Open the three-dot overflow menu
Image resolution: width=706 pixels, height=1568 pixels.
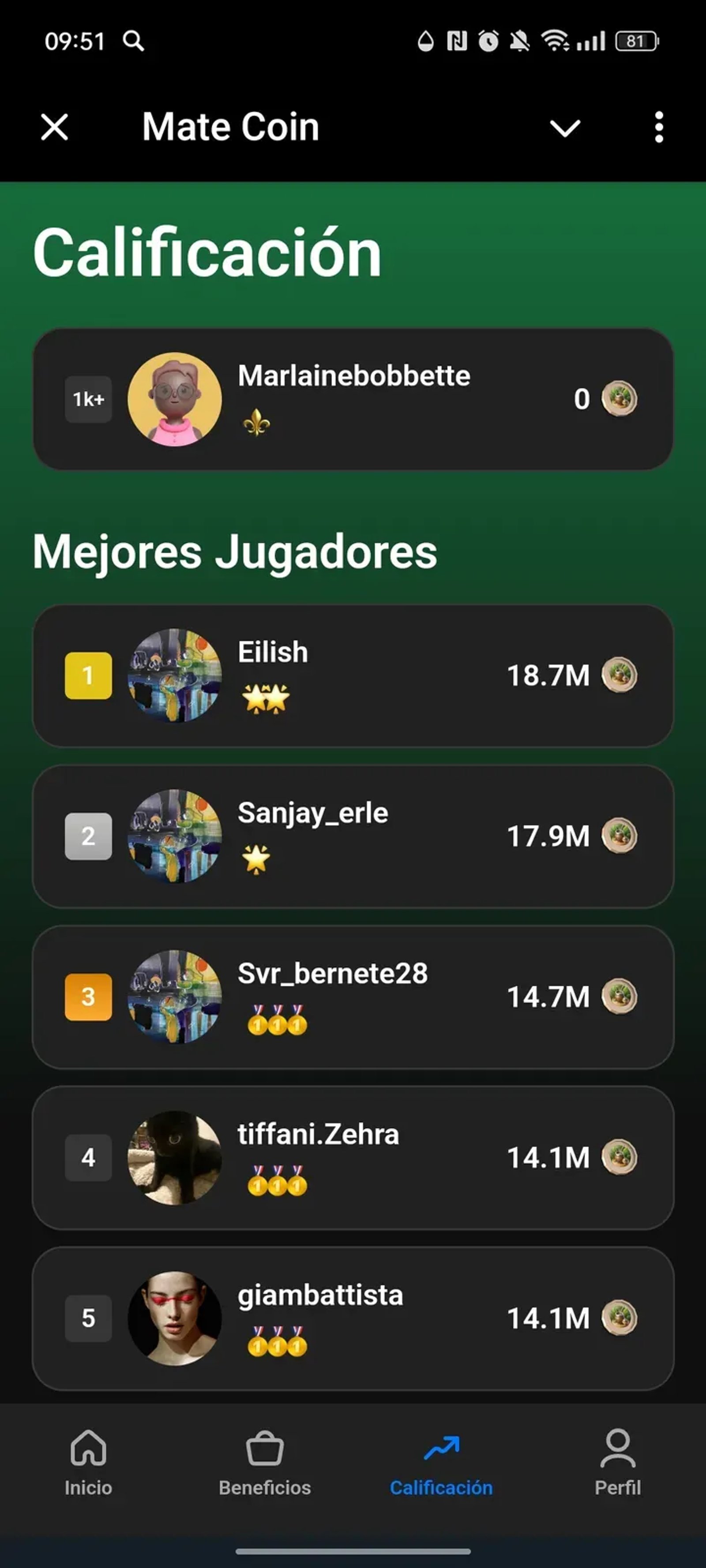658,127
